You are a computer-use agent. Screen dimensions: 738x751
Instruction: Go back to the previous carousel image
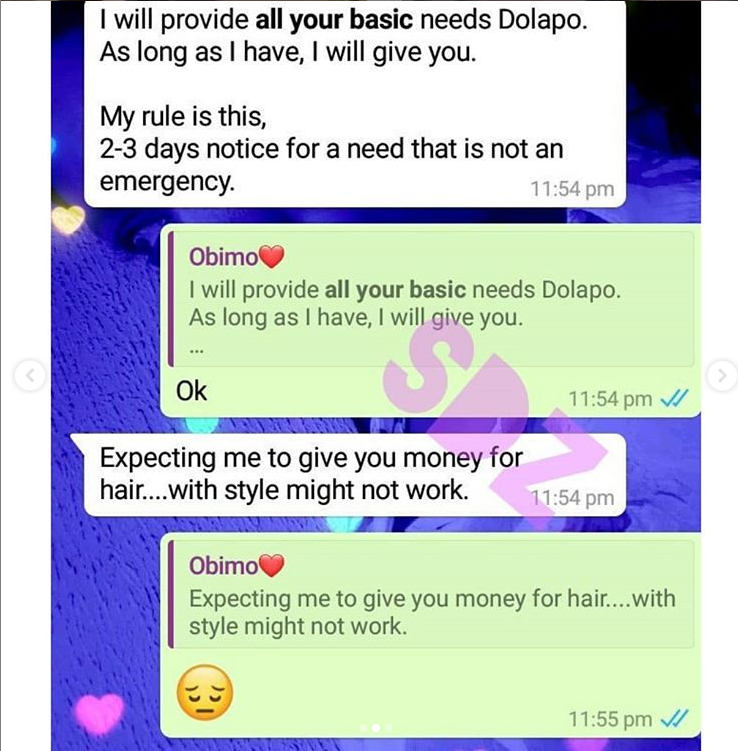tap(30, 376)
